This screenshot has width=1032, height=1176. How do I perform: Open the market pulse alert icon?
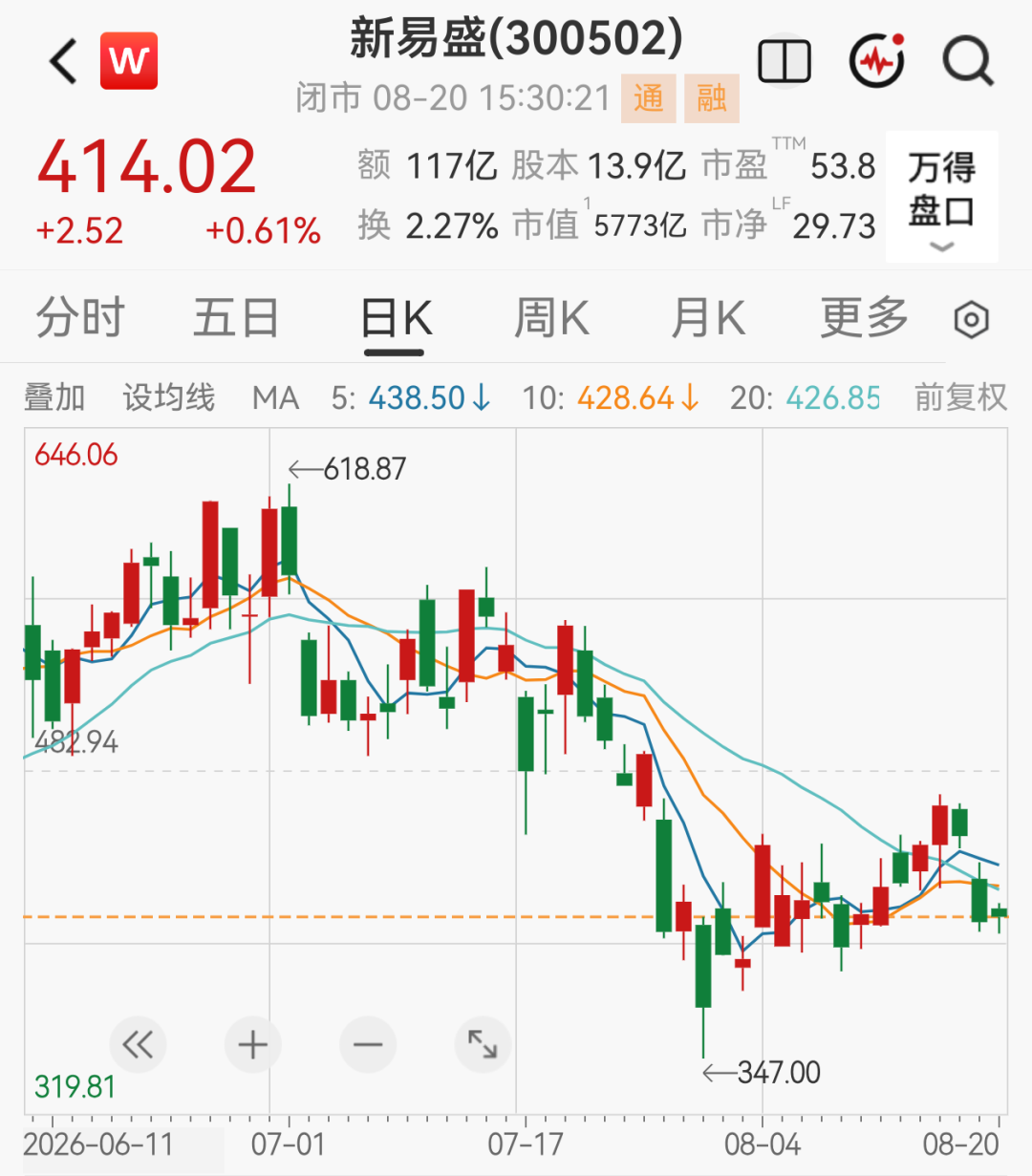(x=876, y=61)
